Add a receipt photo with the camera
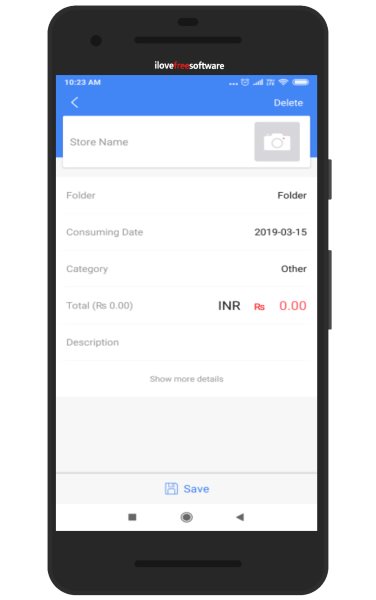This screenshot has width=376, height=600. pos(277,142)
